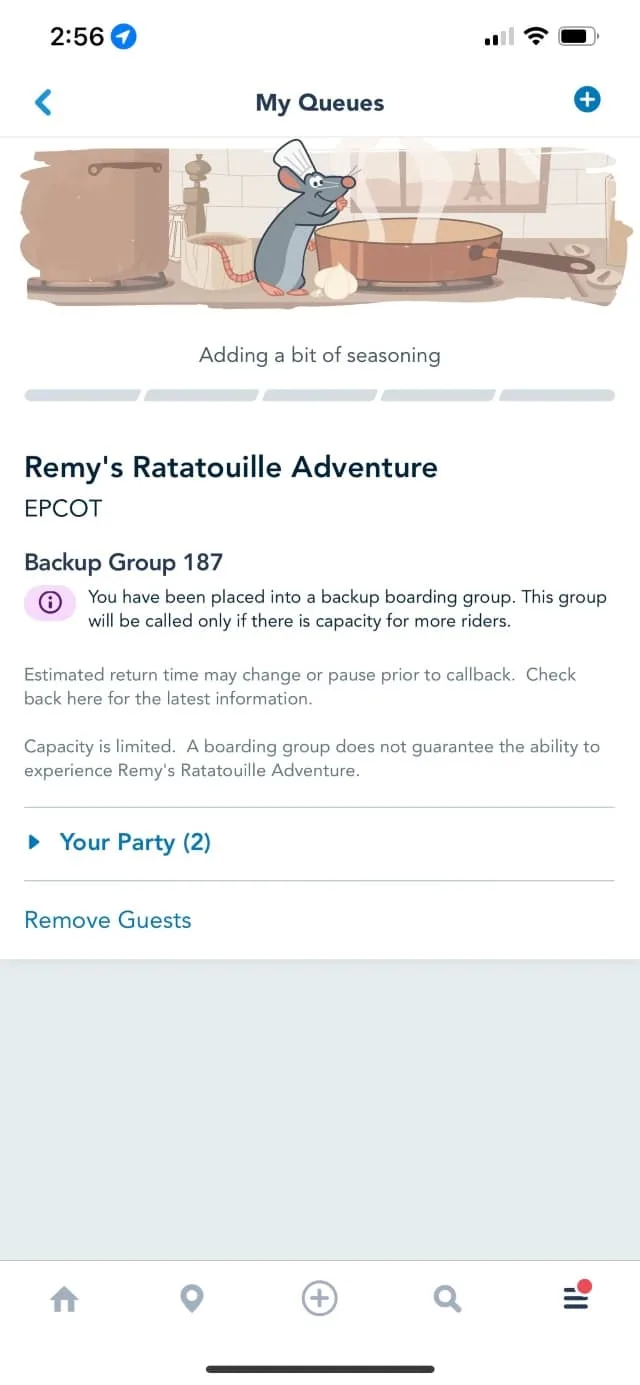Screen dimensions: 640x1385
Task: Tap the plus icon in top bar
Action: coord(587,100)
